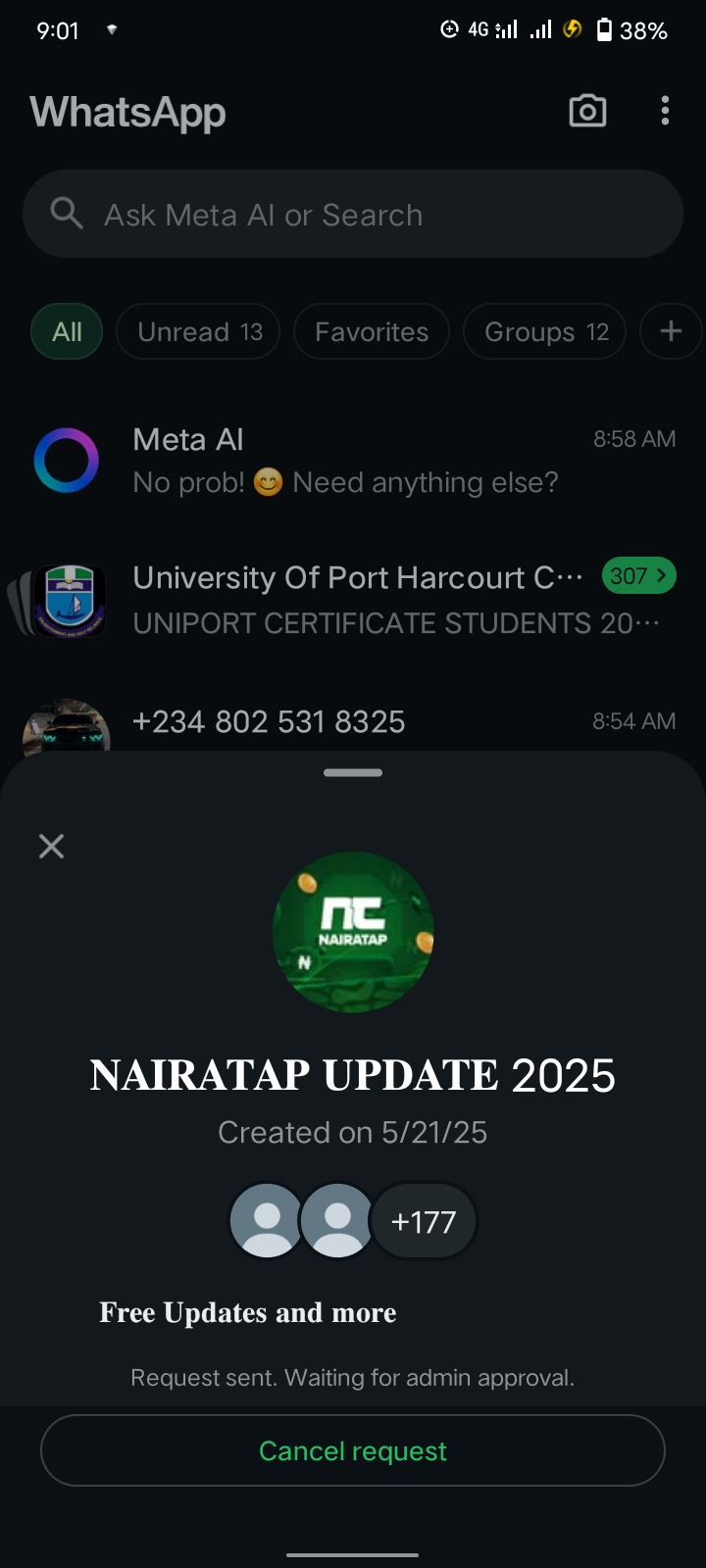Show Favorites chats
706x1568 pixels.
(x=372, y=331)
